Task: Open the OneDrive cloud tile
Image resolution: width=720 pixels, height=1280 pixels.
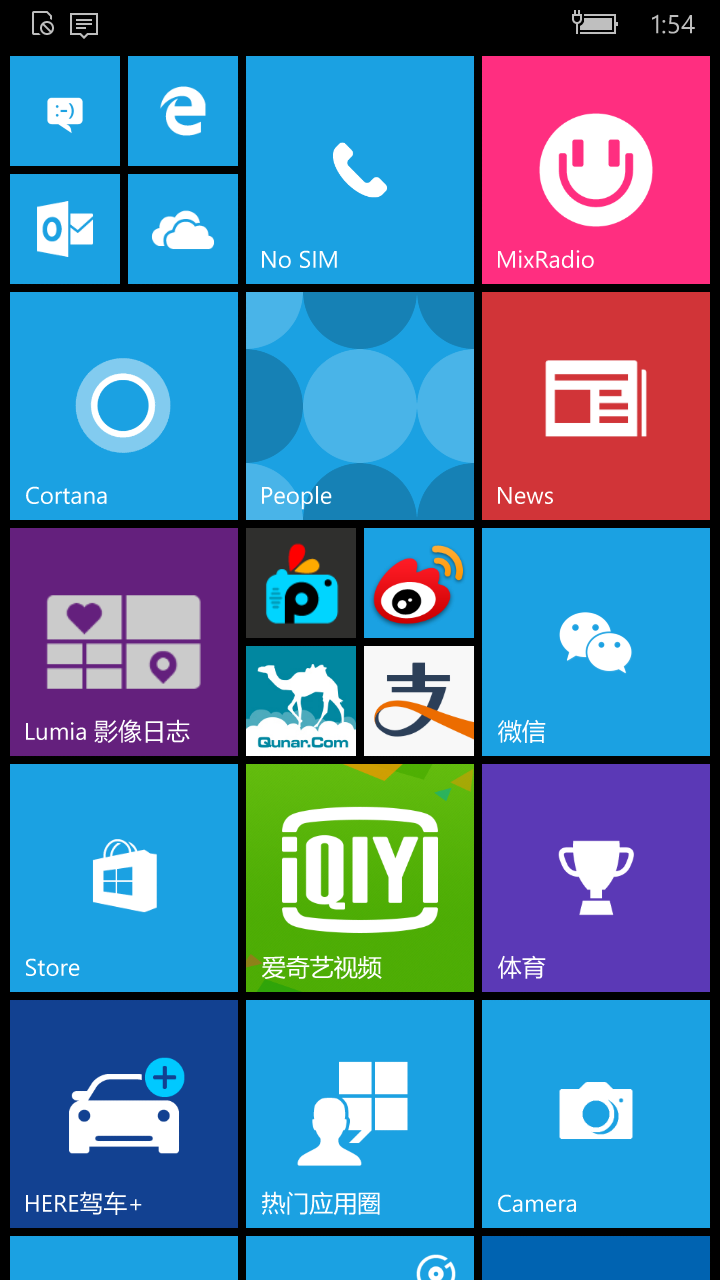Action: (183, 229)
